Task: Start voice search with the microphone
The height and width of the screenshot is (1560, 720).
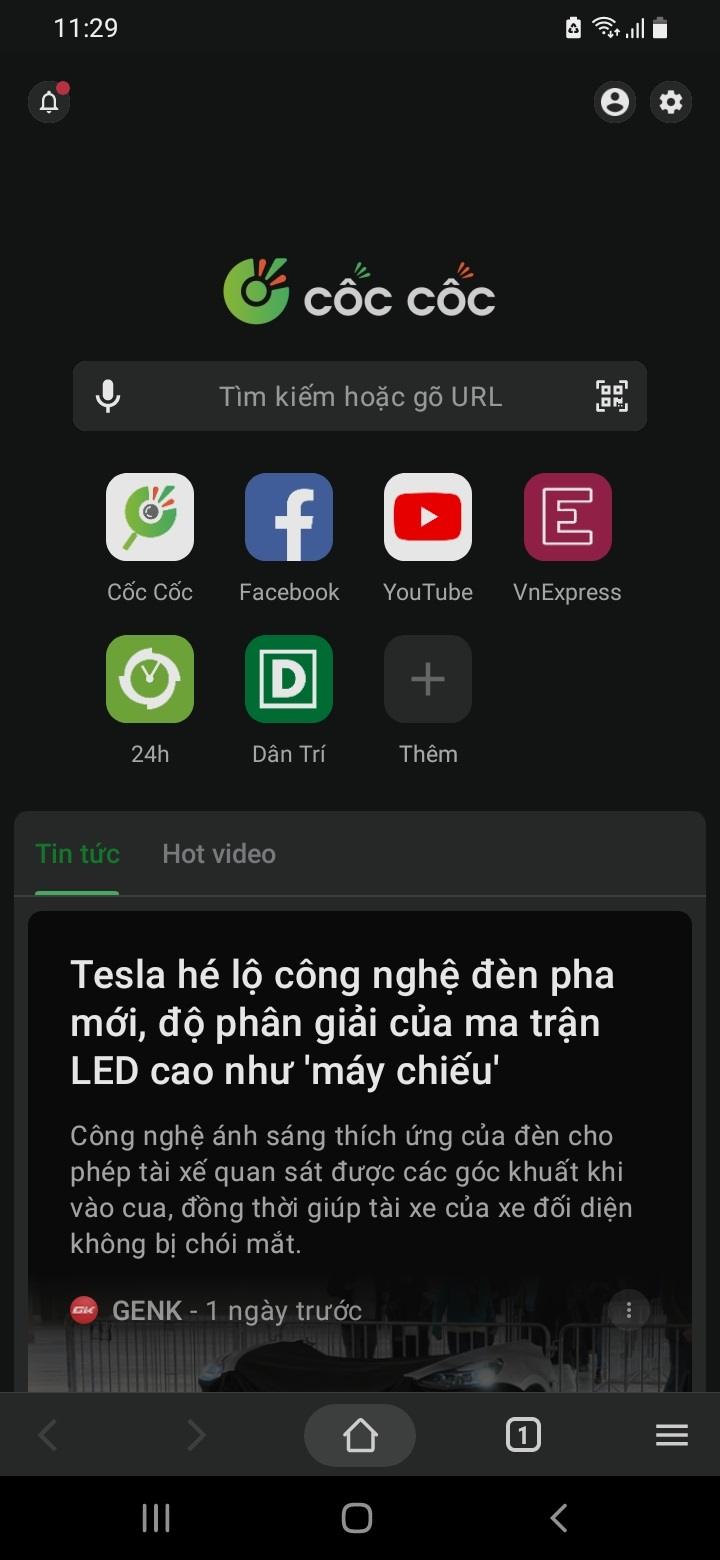Action: [108, 397]
